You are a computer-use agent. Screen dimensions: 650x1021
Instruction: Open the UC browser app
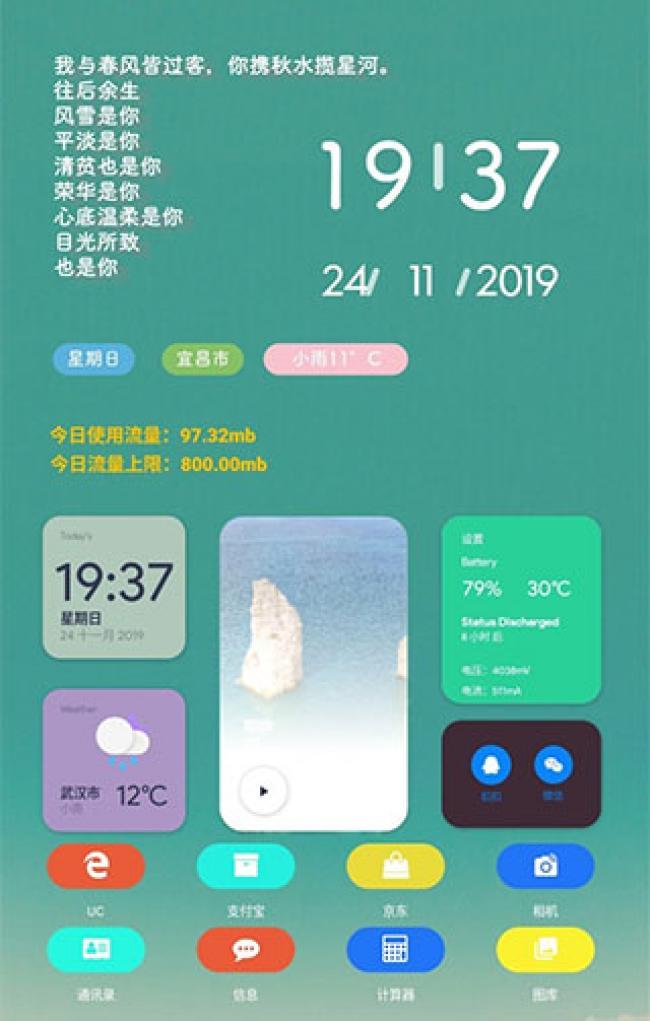96,866
